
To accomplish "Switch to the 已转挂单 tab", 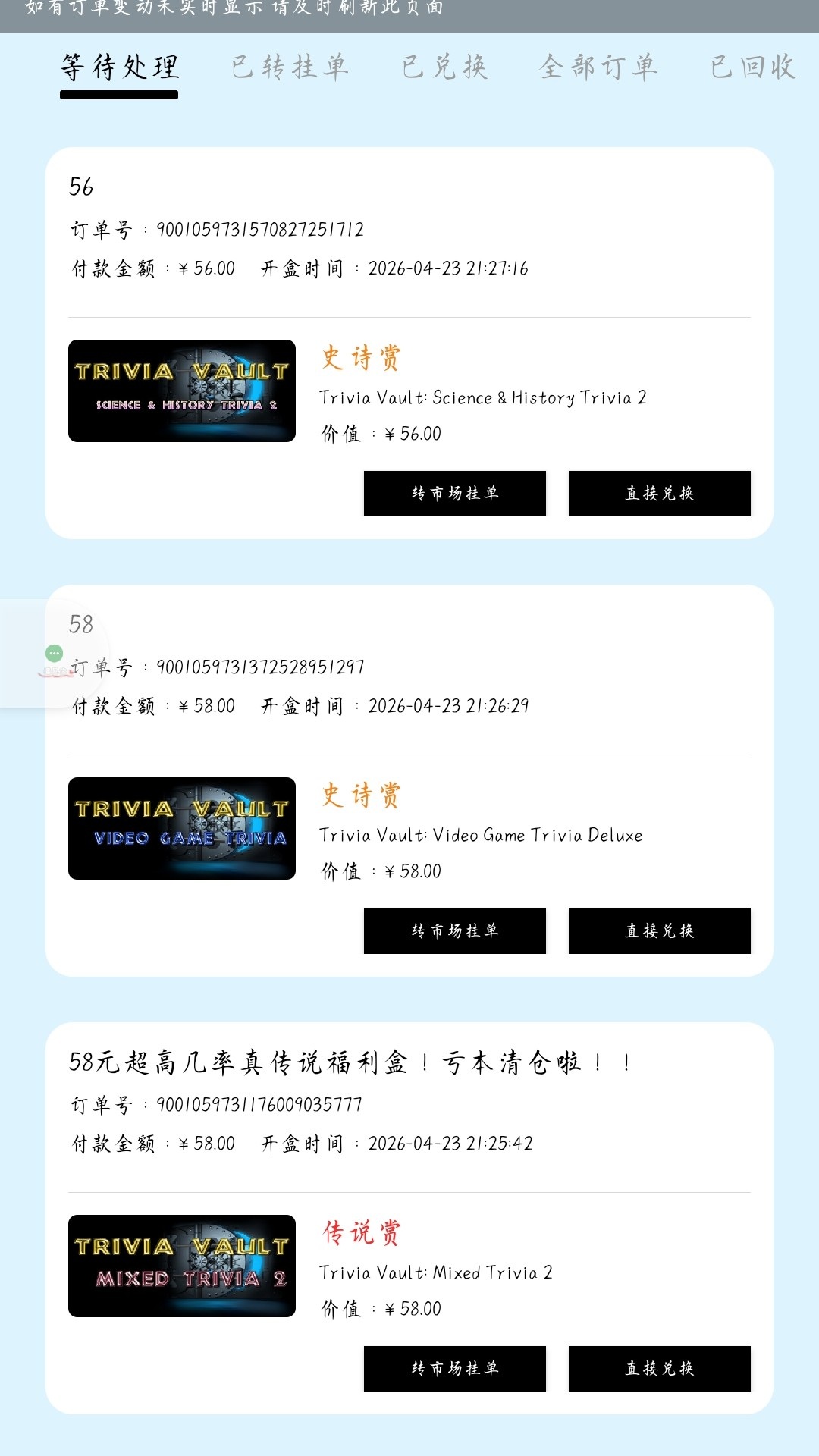I will pos(289,67).
